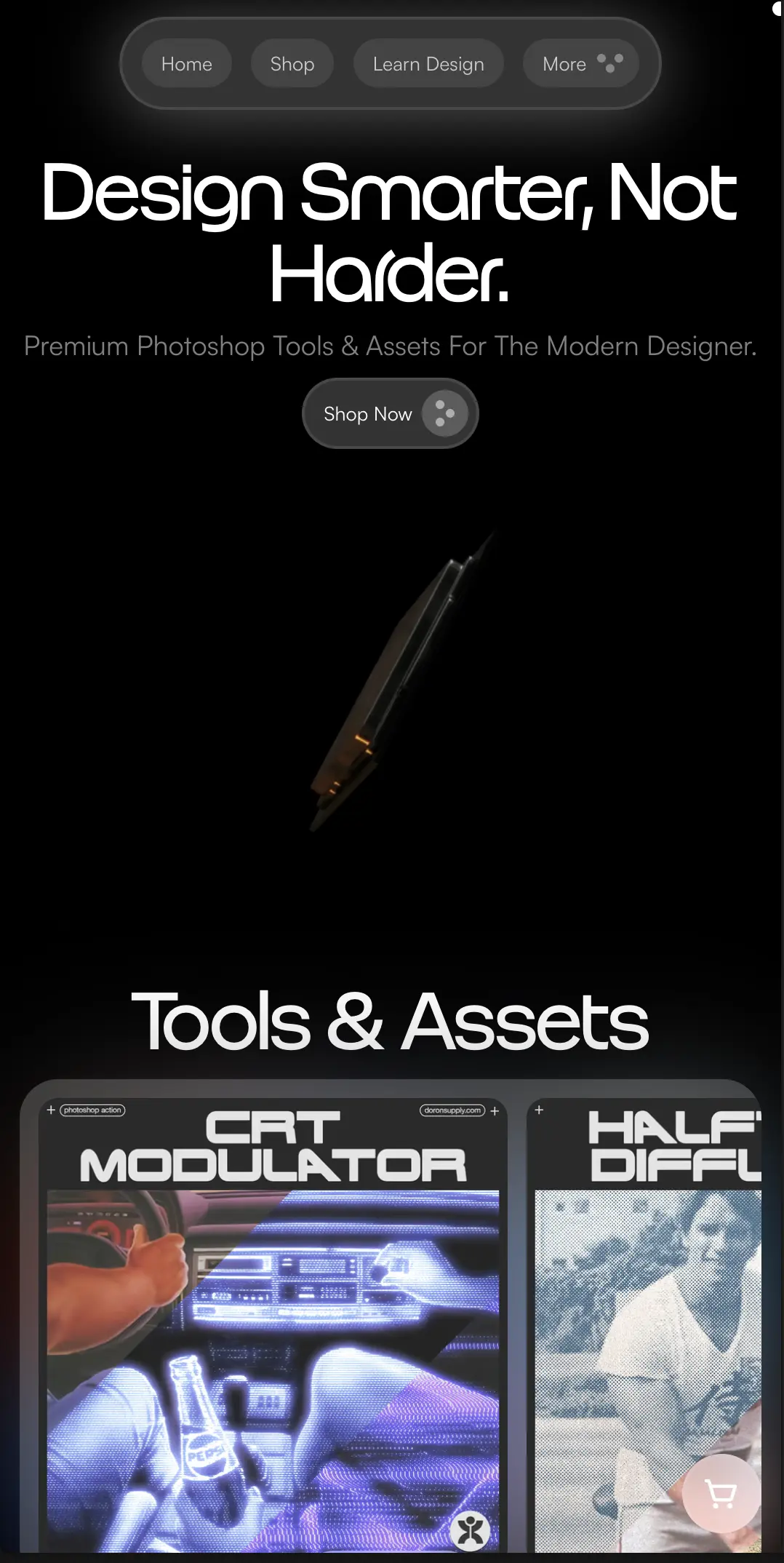Open the accessibility widget icon

(x=471, y=1530)
